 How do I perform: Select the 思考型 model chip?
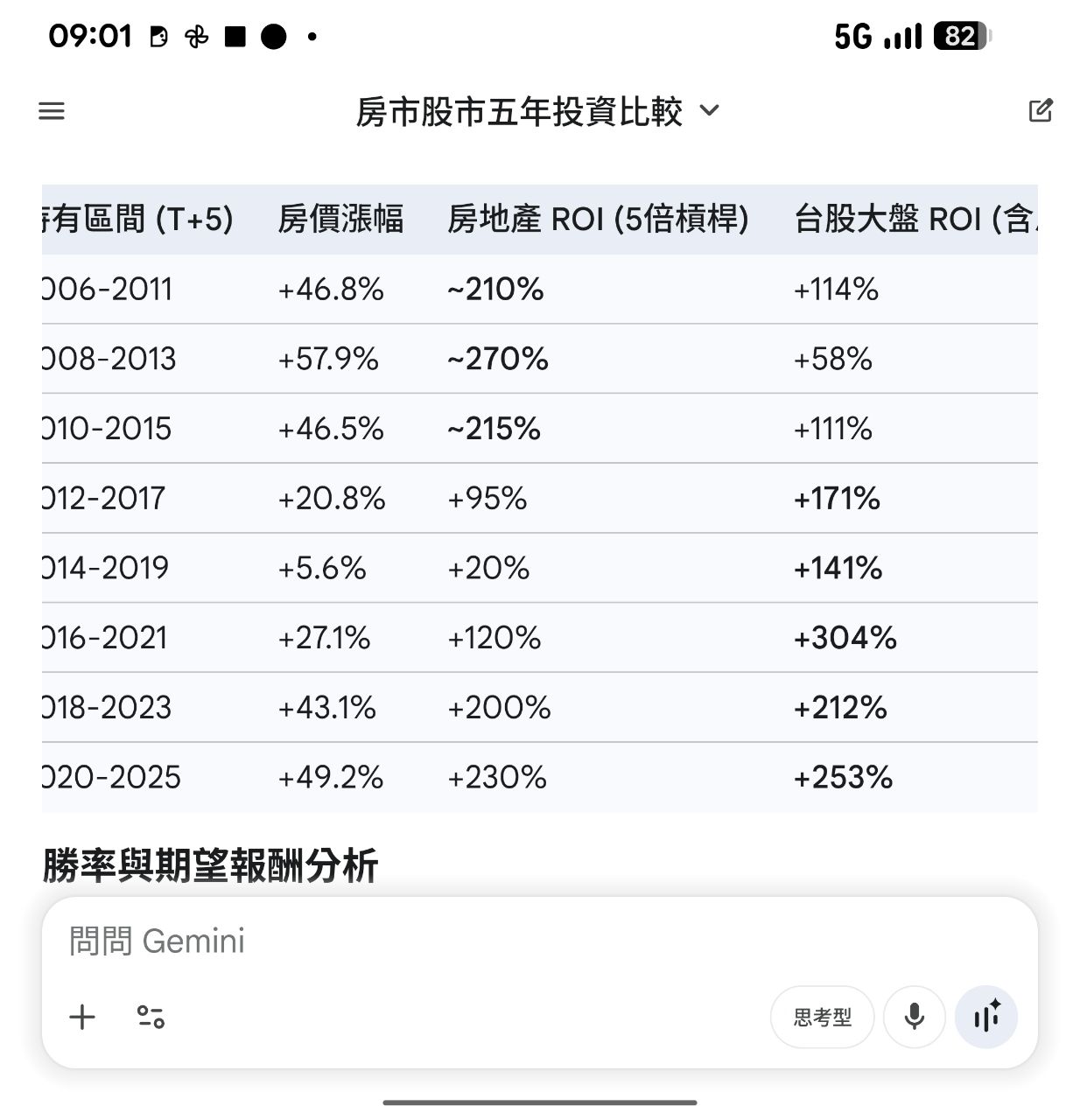[822, 1017]
